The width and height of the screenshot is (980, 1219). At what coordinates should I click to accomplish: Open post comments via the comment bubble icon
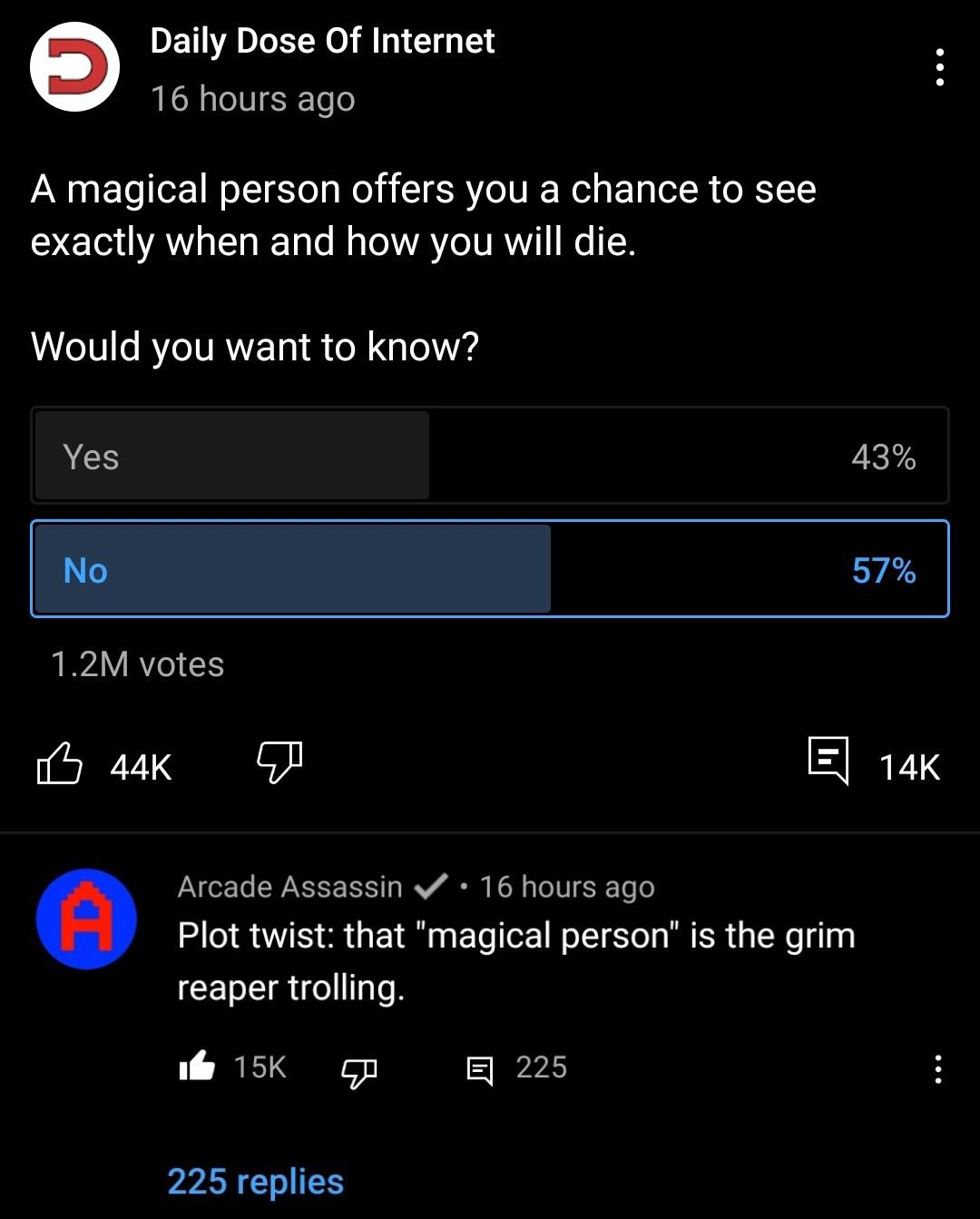click(828, 764)
